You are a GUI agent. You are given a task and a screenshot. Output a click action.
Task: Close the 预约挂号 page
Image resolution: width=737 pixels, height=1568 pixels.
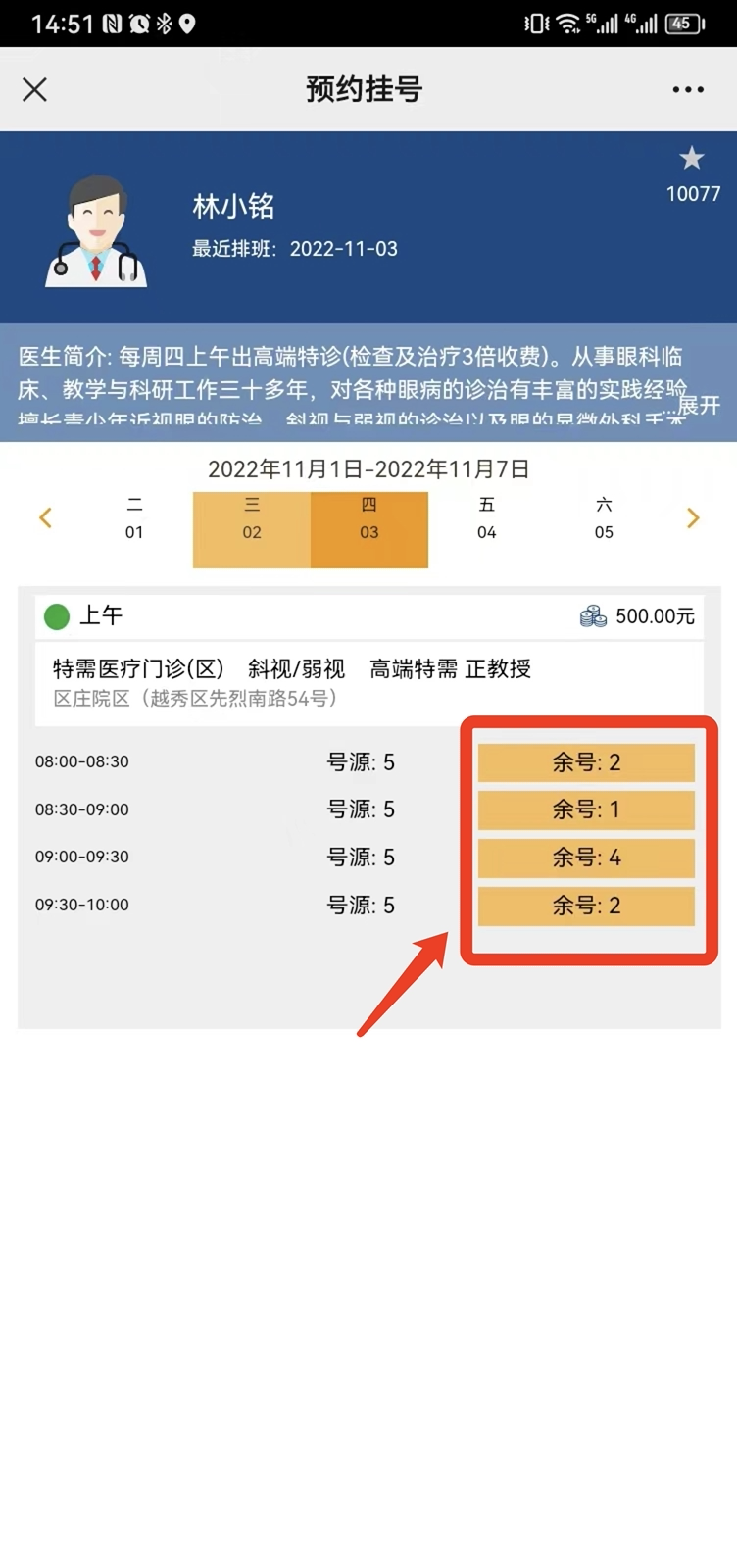tap(35, 90)
